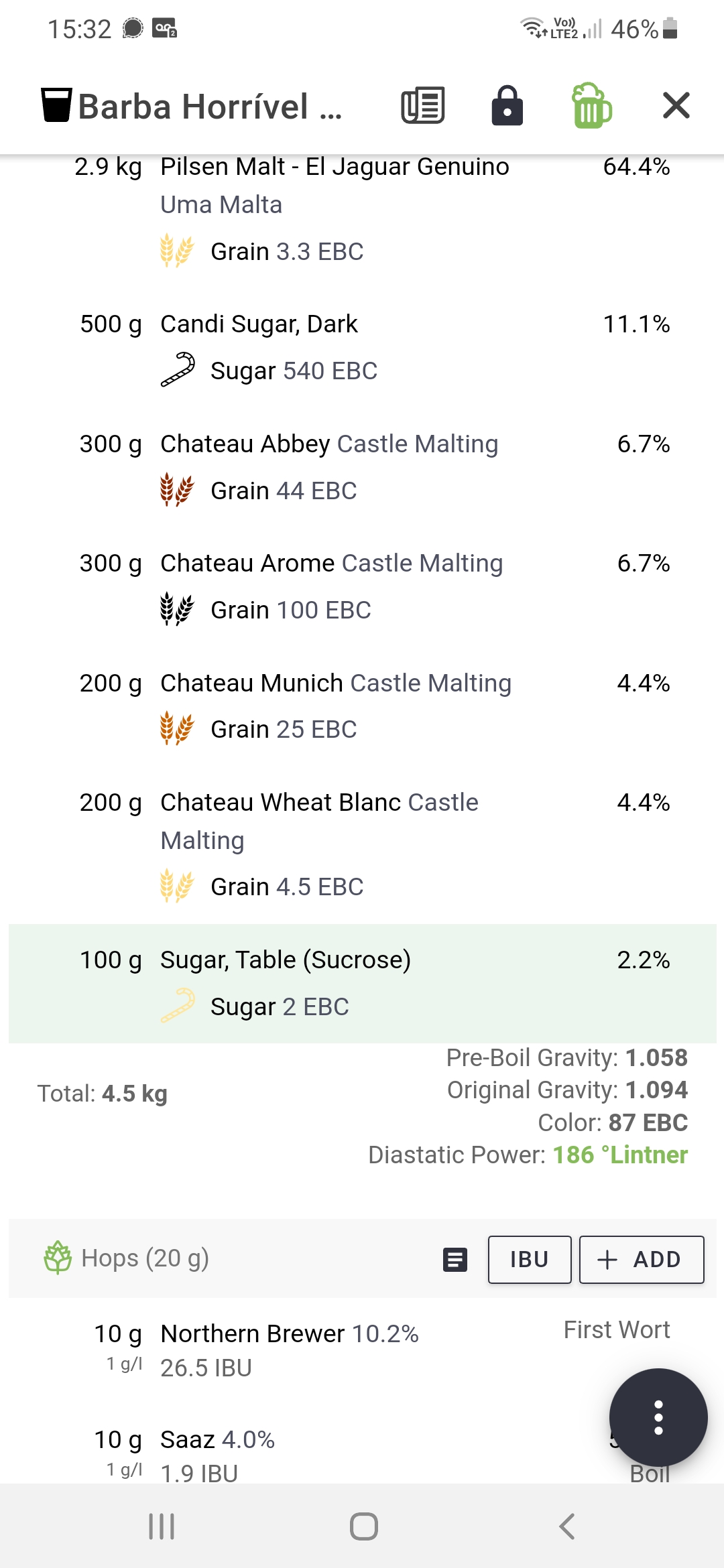Open the Candi Sugar, Dark entry
The height and width of the screenshot is (1568, 724).
coord(362,348)
